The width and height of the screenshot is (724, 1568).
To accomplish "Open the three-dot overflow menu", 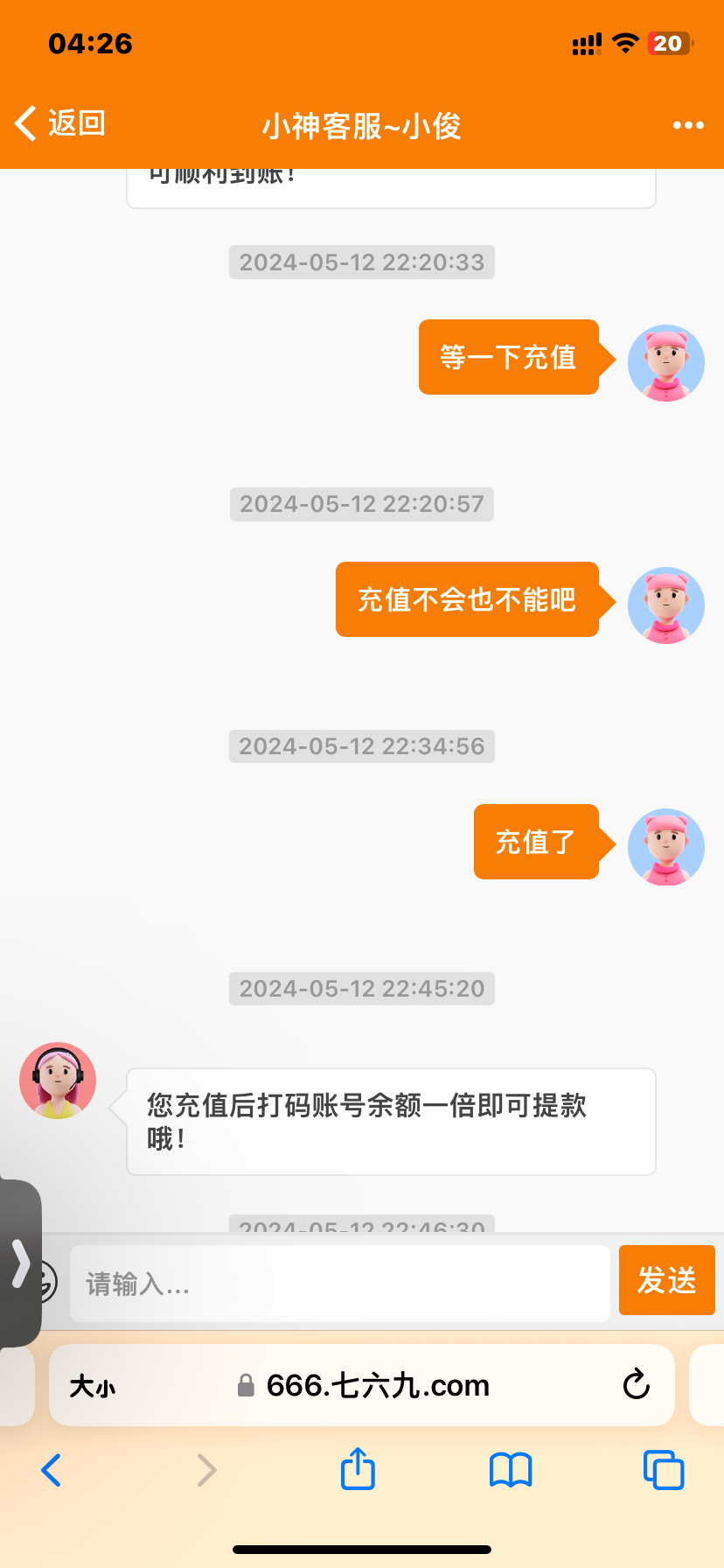I will pos(688,125).
